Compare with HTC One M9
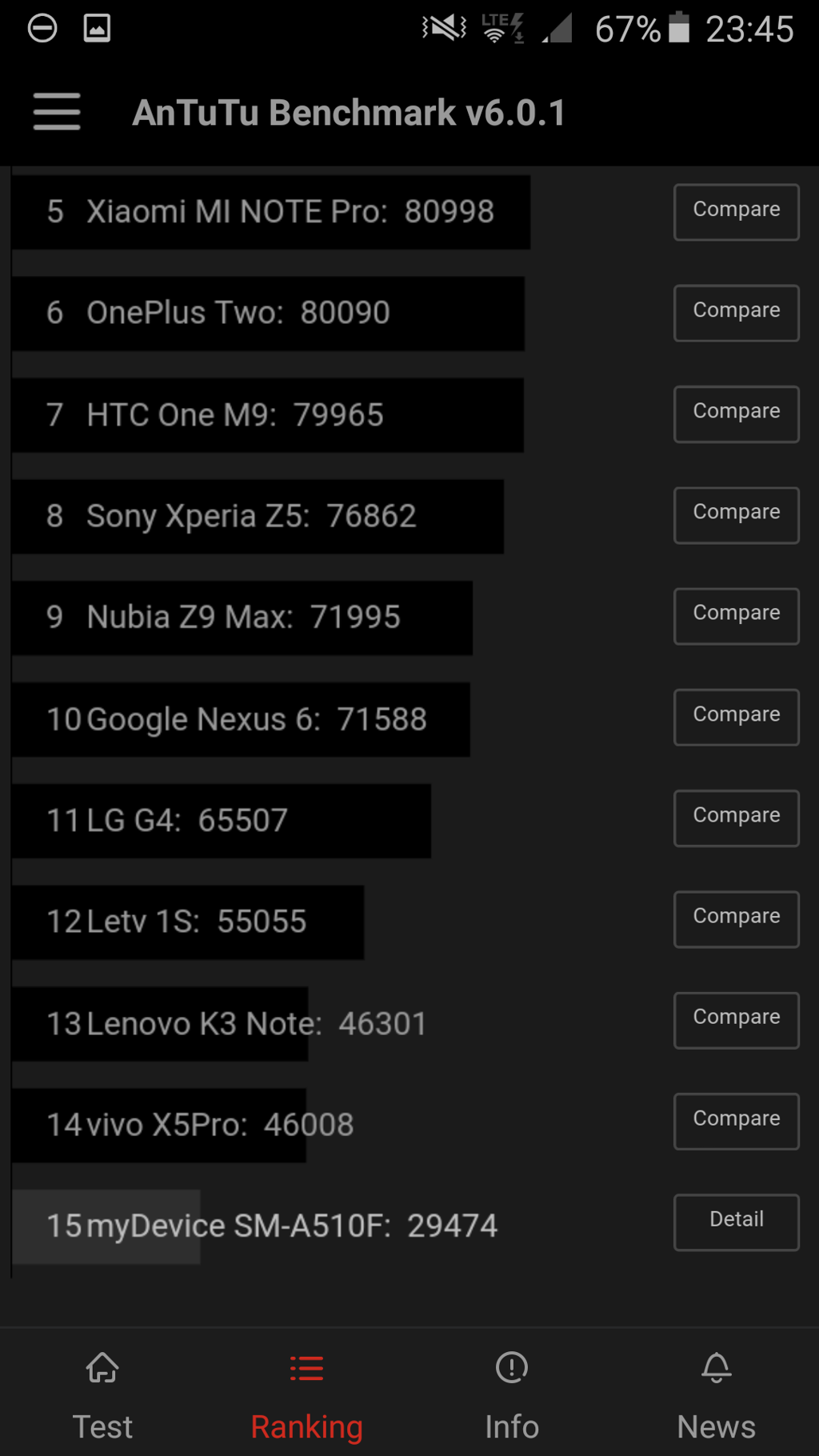The width and height of the screenshot is (819, 1456). 736,414
